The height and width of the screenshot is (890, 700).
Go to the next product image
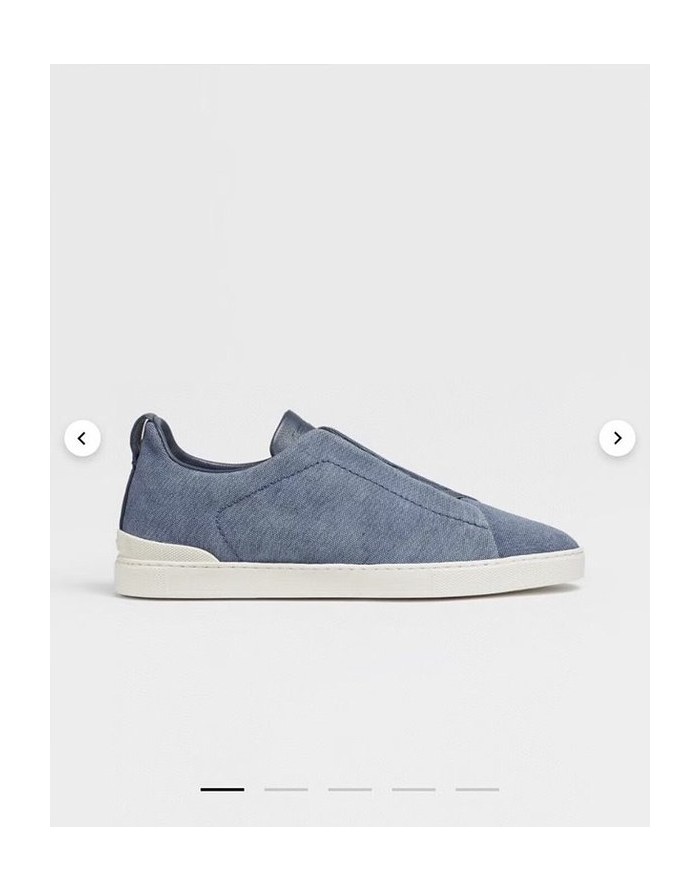point(617,438)
